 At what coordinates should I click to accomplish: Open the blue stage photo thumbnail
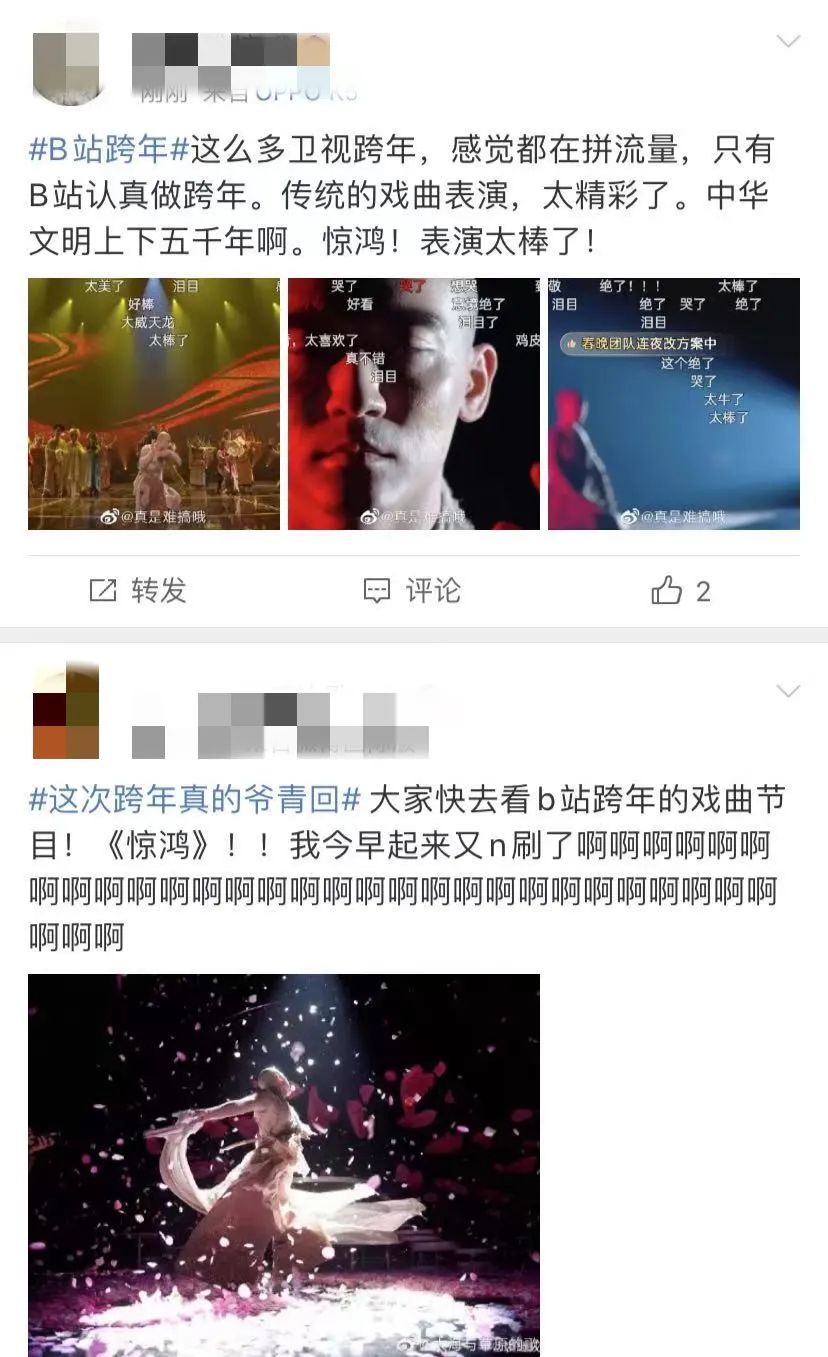click(673, 404)
